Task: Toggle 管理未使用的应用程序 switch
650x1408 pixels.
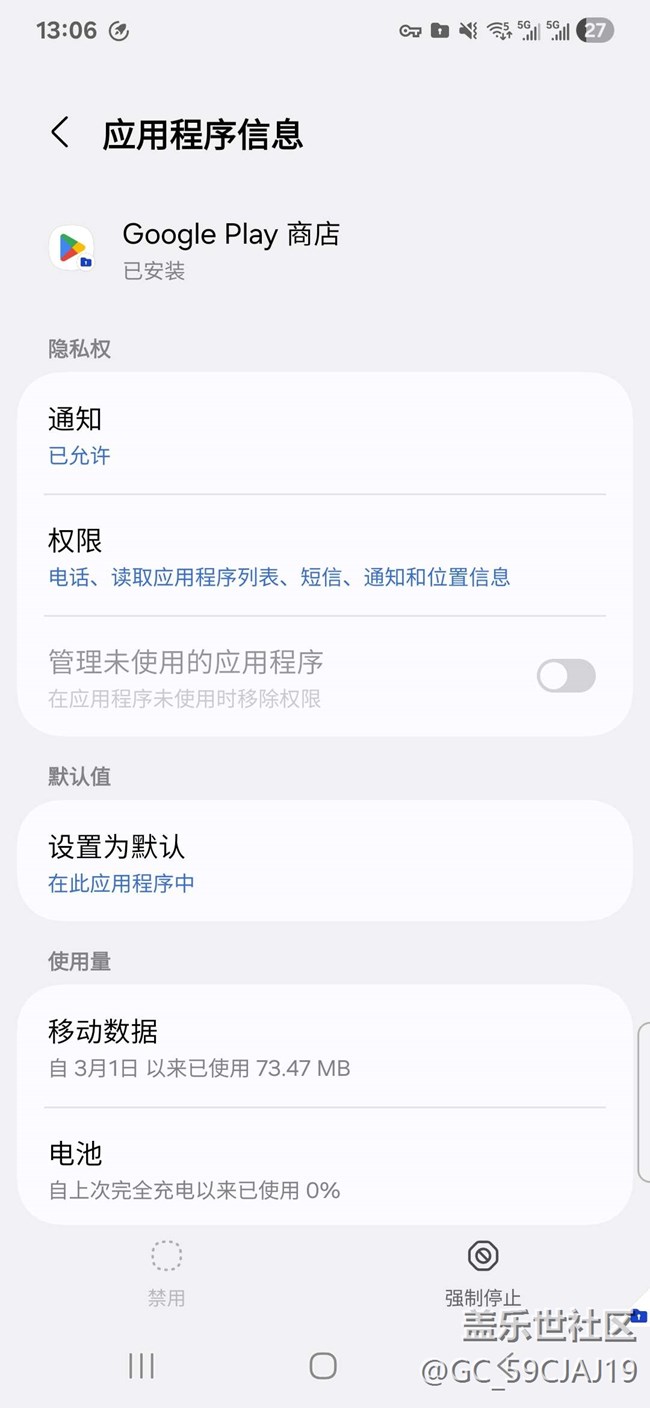Action: click(566, 676)
